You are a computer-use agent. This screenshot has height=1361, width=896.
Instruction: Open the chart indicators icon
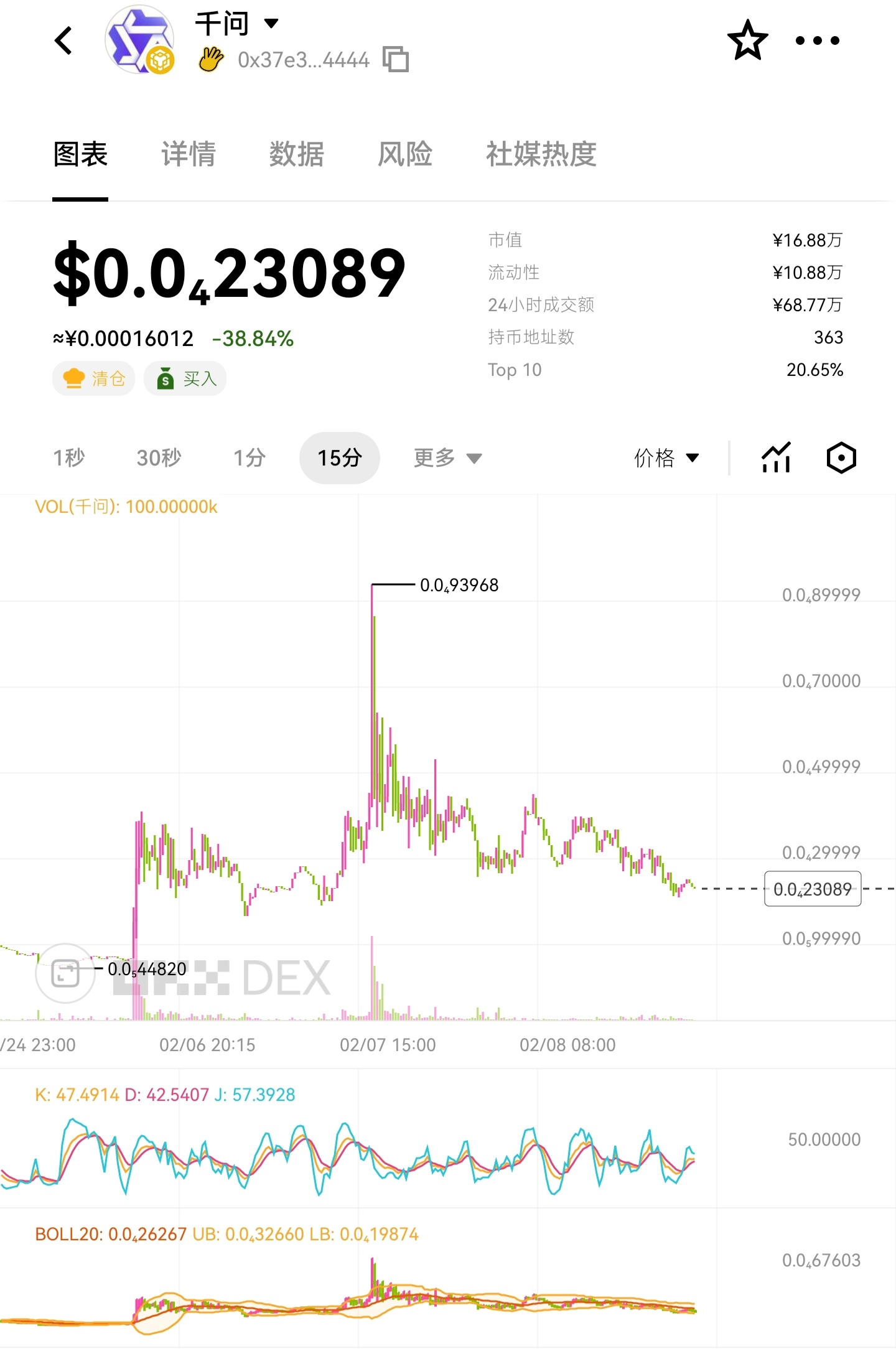click(776, 458)
